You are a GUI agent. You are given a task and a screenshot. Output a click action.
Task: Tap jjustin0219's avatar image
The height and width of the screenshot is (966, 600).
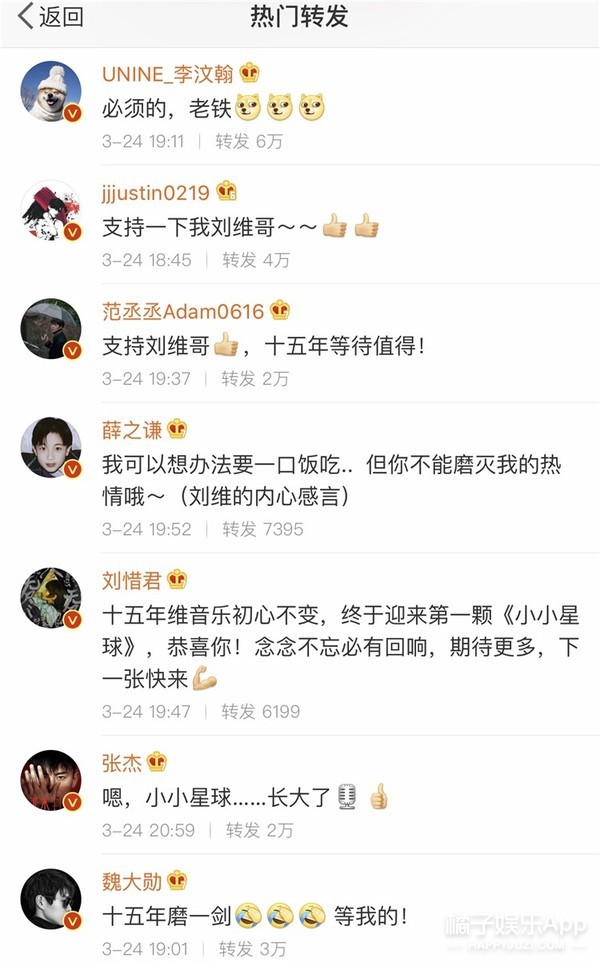coord(51,210)
